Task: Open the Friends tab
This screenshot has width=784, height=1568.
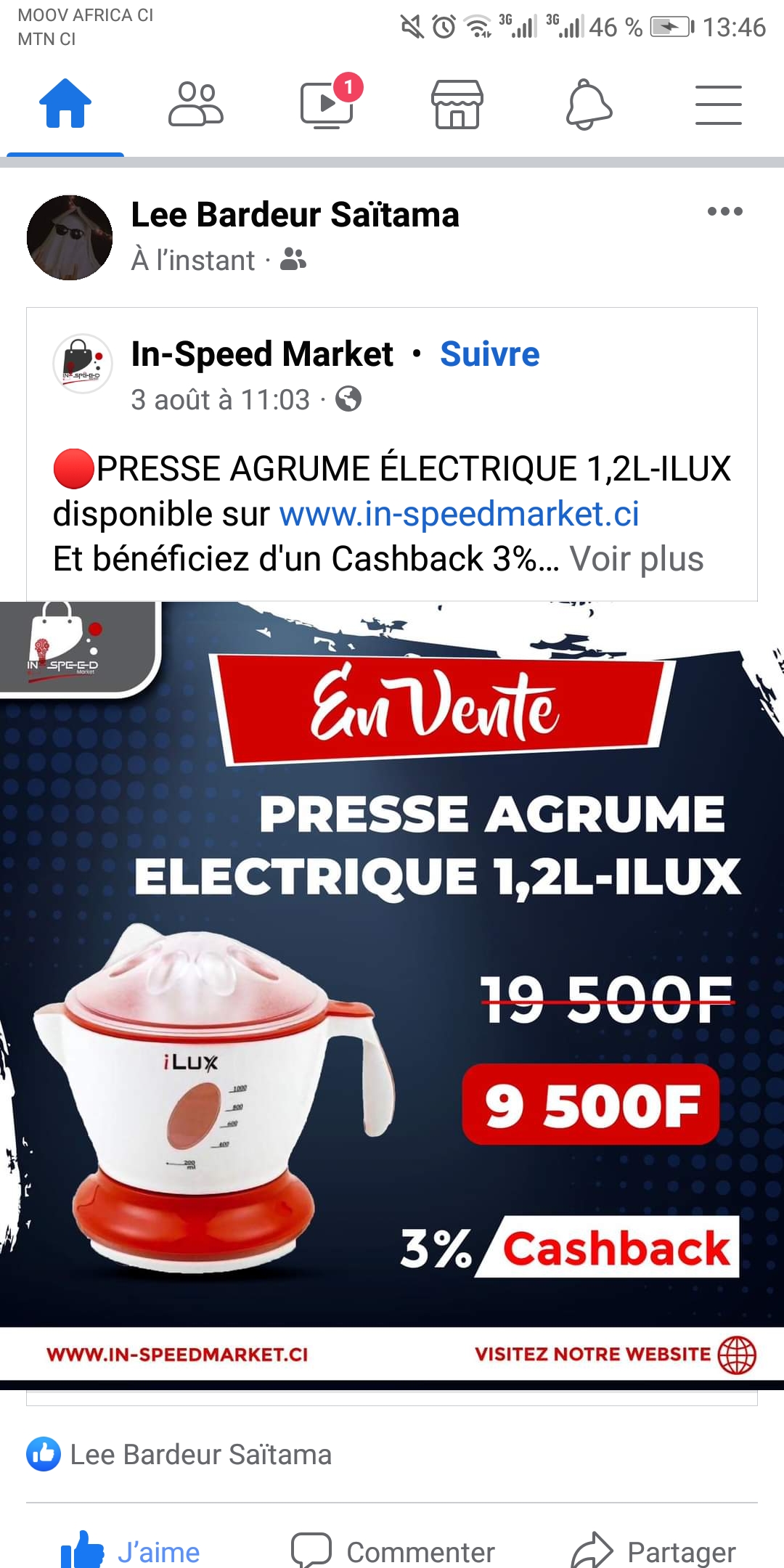Action: pyautogui.click(x=195, y=104)
